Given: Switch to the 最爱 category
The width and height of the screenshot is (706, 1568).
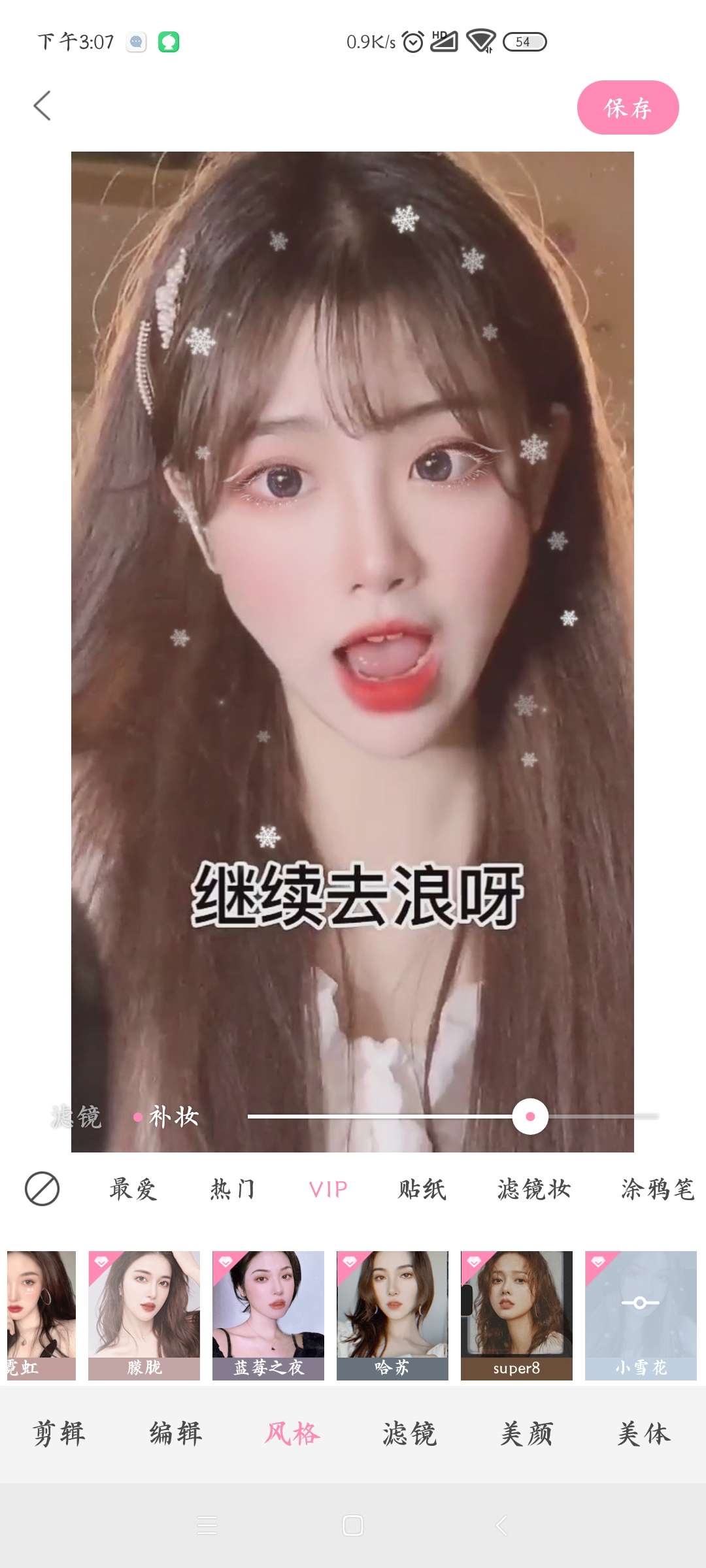Looking at the screenshot, I should [x=133, y=1189].
